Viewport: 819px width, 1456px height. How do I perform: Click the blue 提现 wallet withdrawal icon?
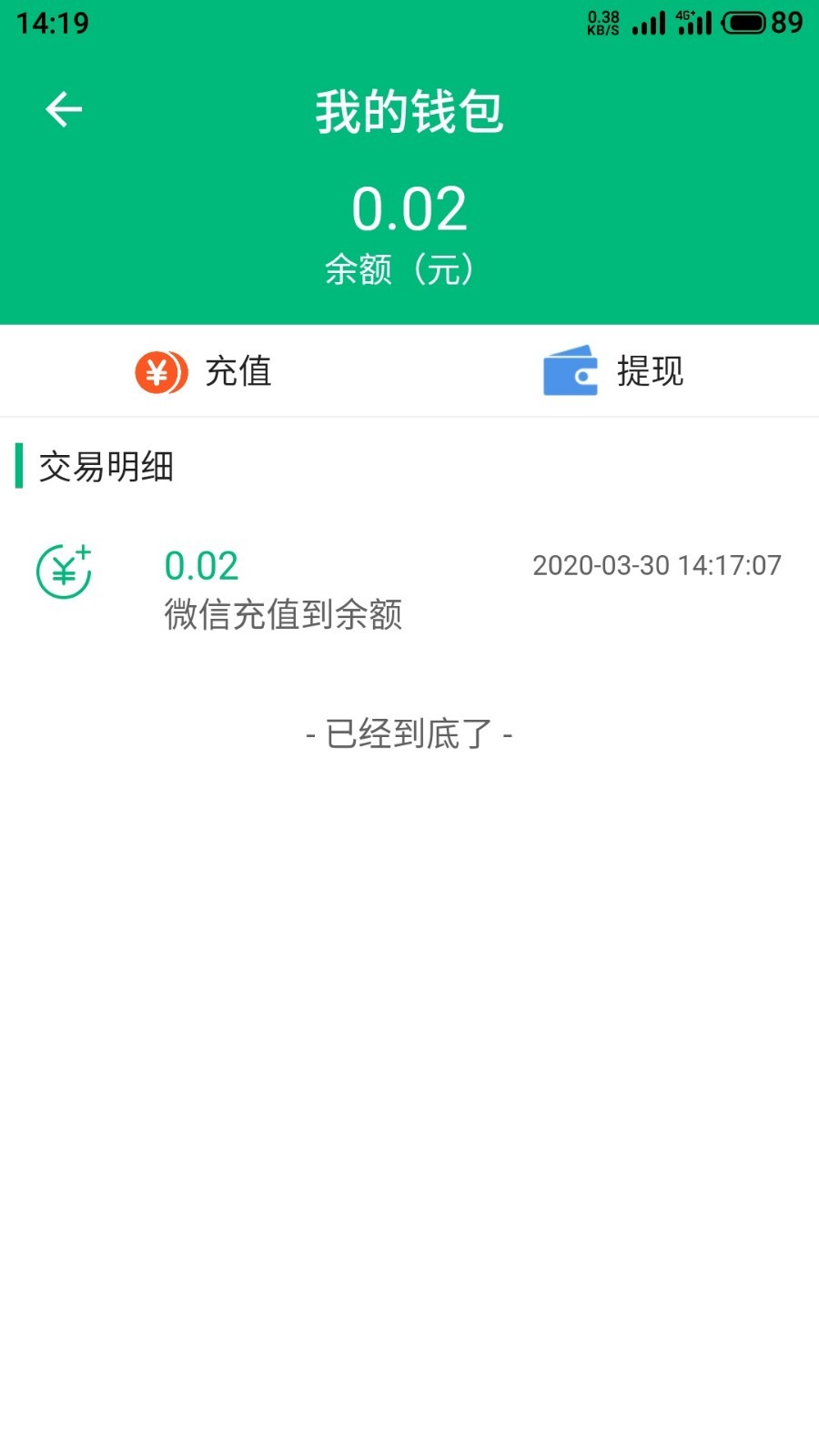tap(571, 371)
